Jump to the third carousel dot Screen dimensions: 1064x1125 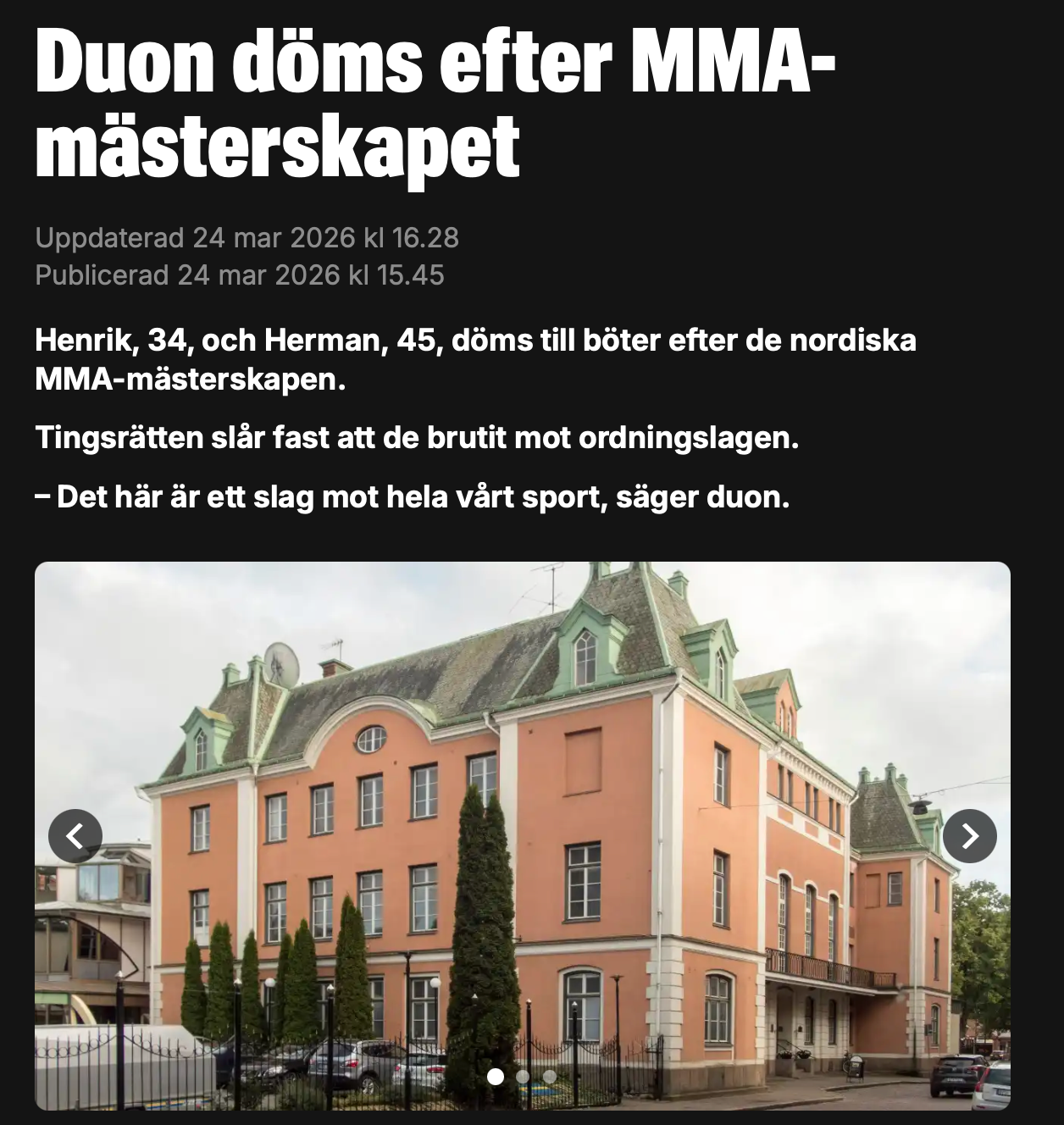(549, 1076)
